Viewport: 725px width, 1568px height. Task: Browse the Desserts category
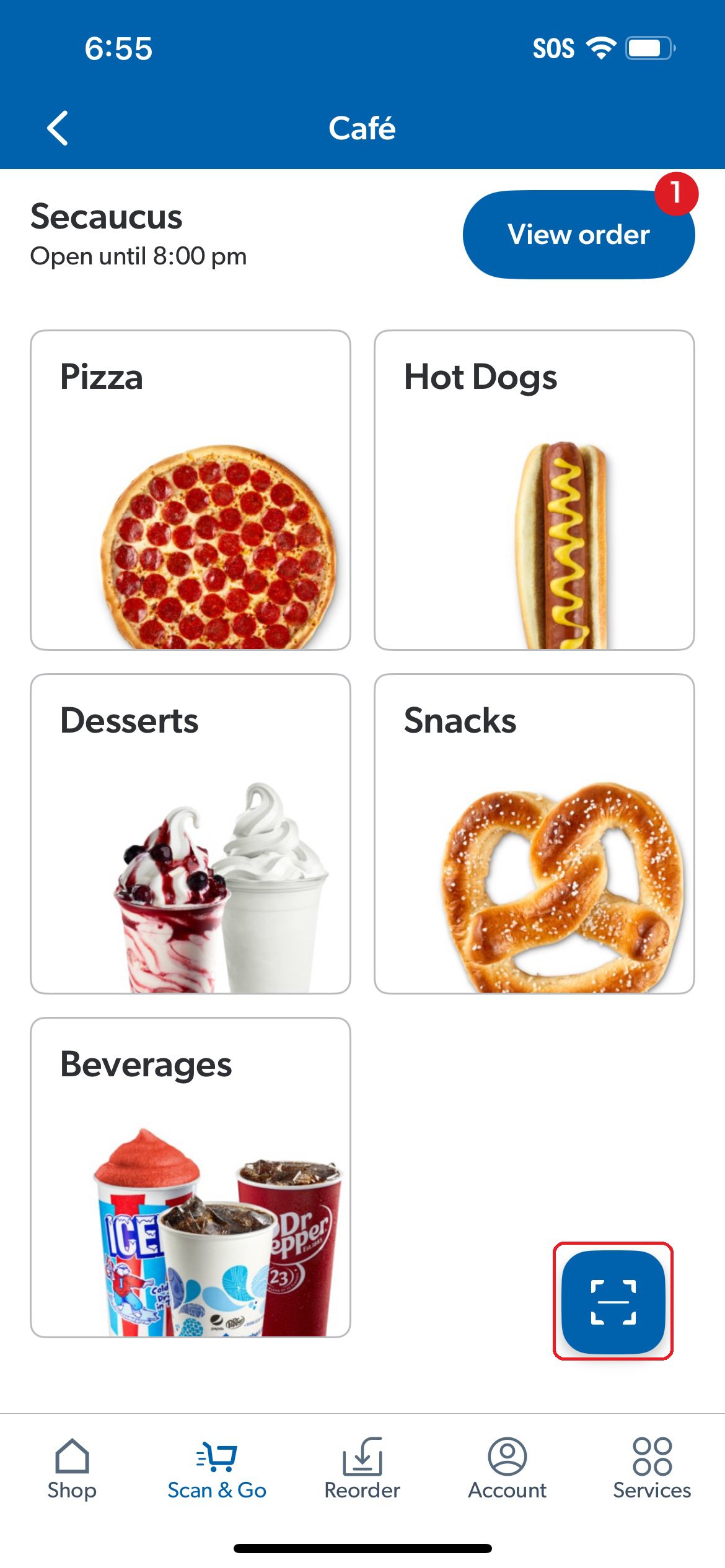(190, 834)
